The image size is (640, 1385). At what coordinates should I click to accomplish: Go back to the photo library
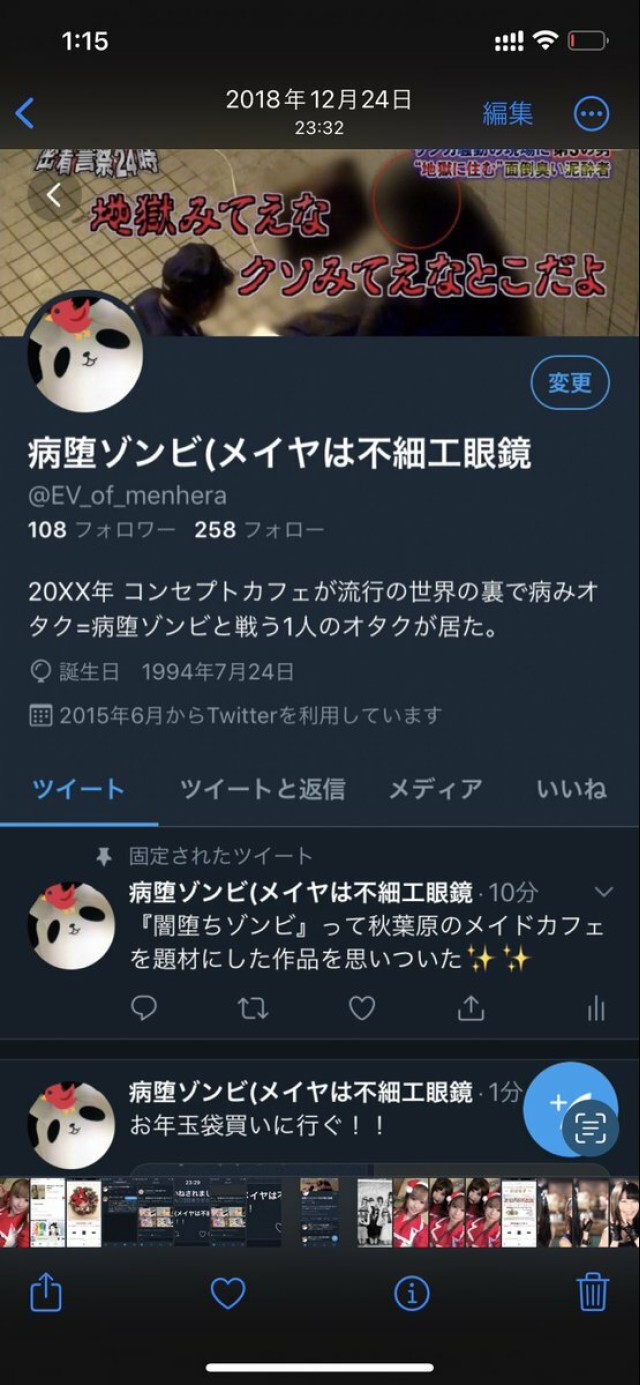pyautogui.click(x=25, y=113)
